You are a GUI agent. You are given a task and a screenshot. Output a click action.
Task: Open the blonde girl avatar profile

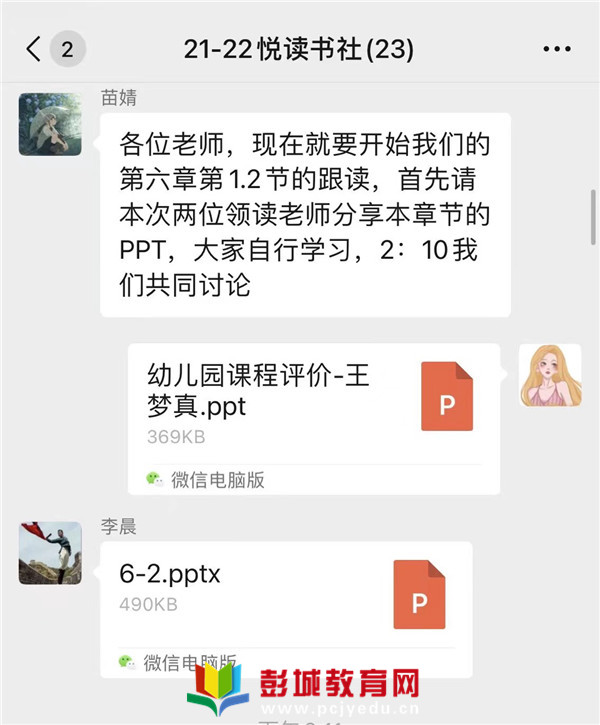[550, 375]
